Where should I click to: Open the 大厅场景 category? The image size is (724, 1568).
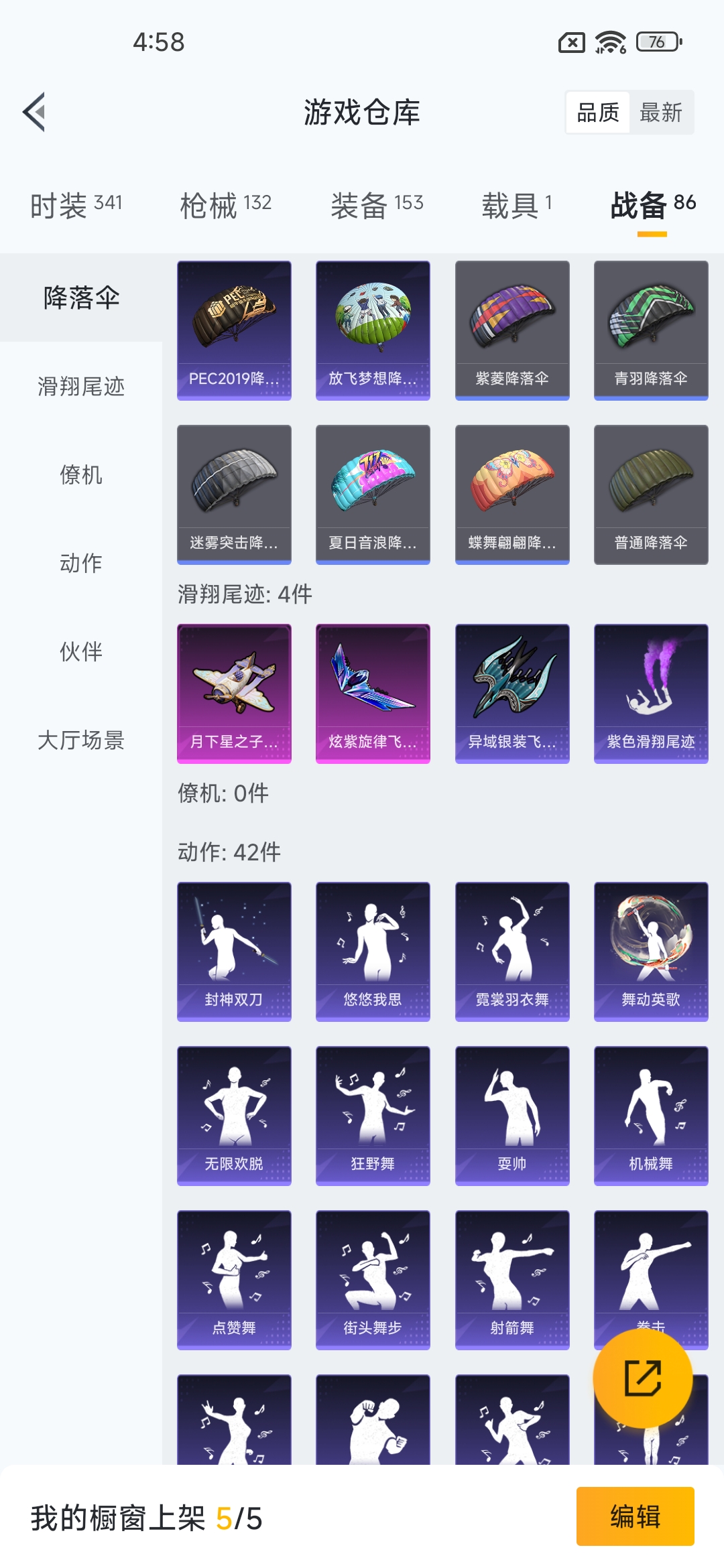click(81, 740)
